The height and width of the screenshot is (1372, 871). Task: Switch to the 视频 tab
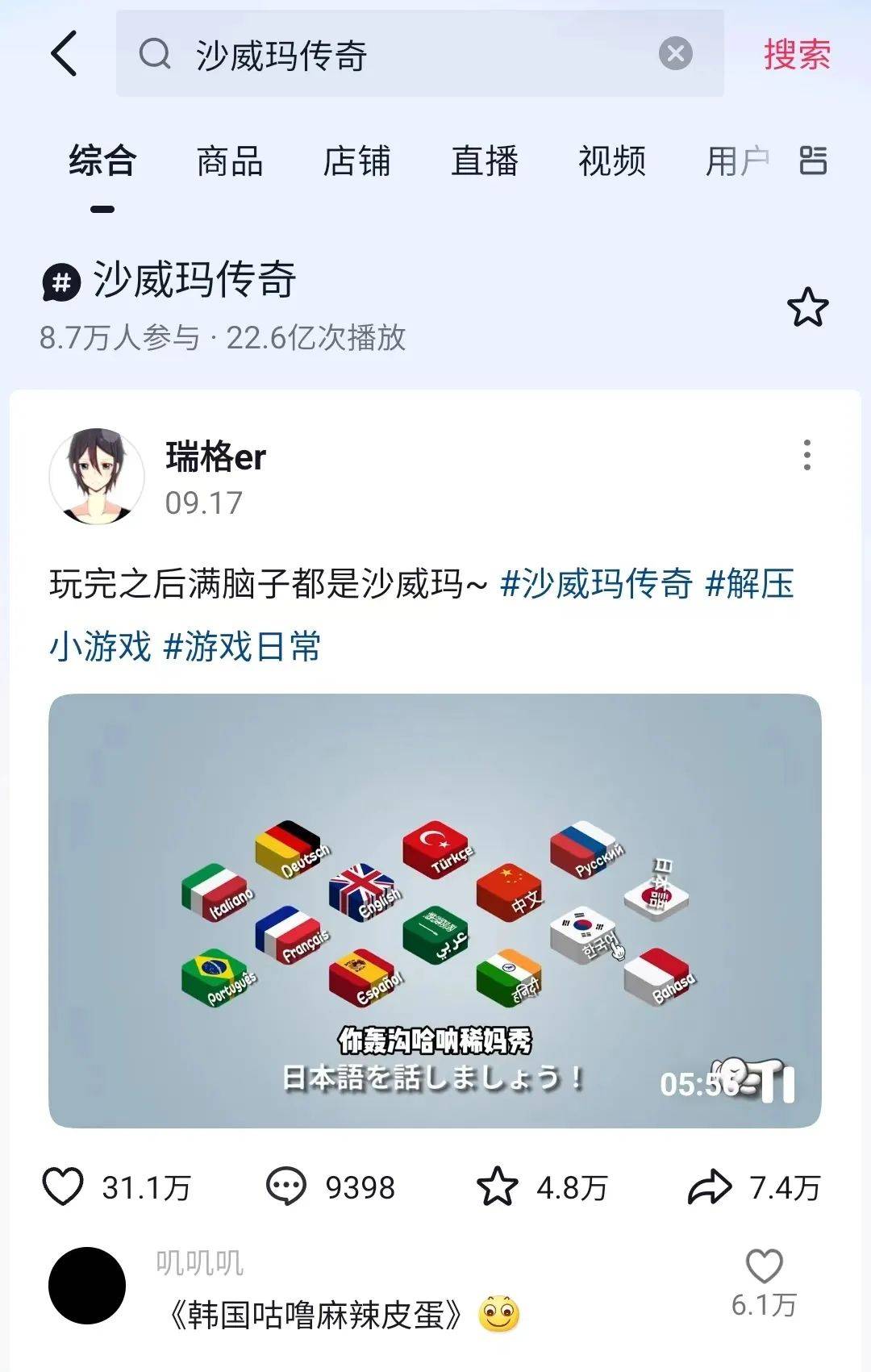tap(611, 161)
